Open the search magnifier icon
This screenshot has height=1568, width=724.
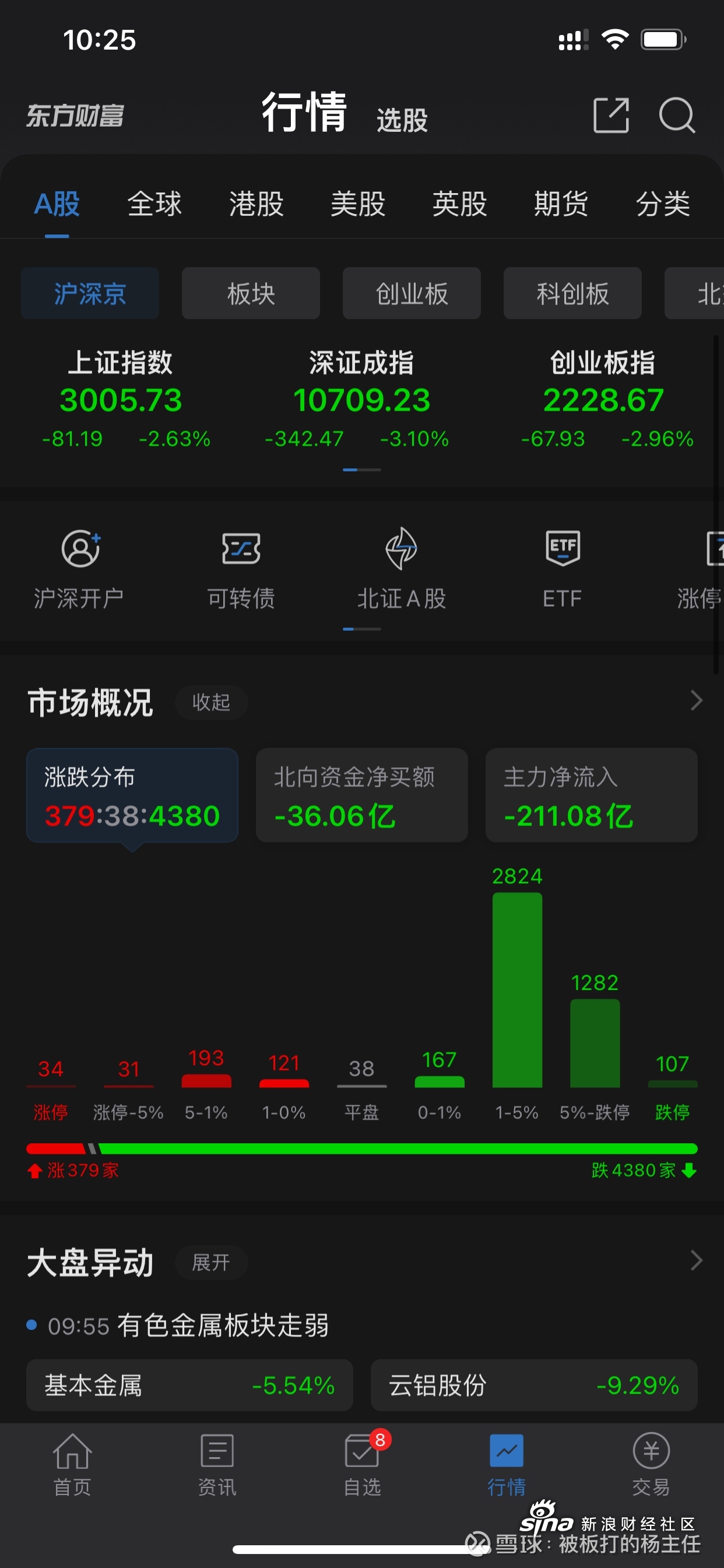click(x=677, y=114)
